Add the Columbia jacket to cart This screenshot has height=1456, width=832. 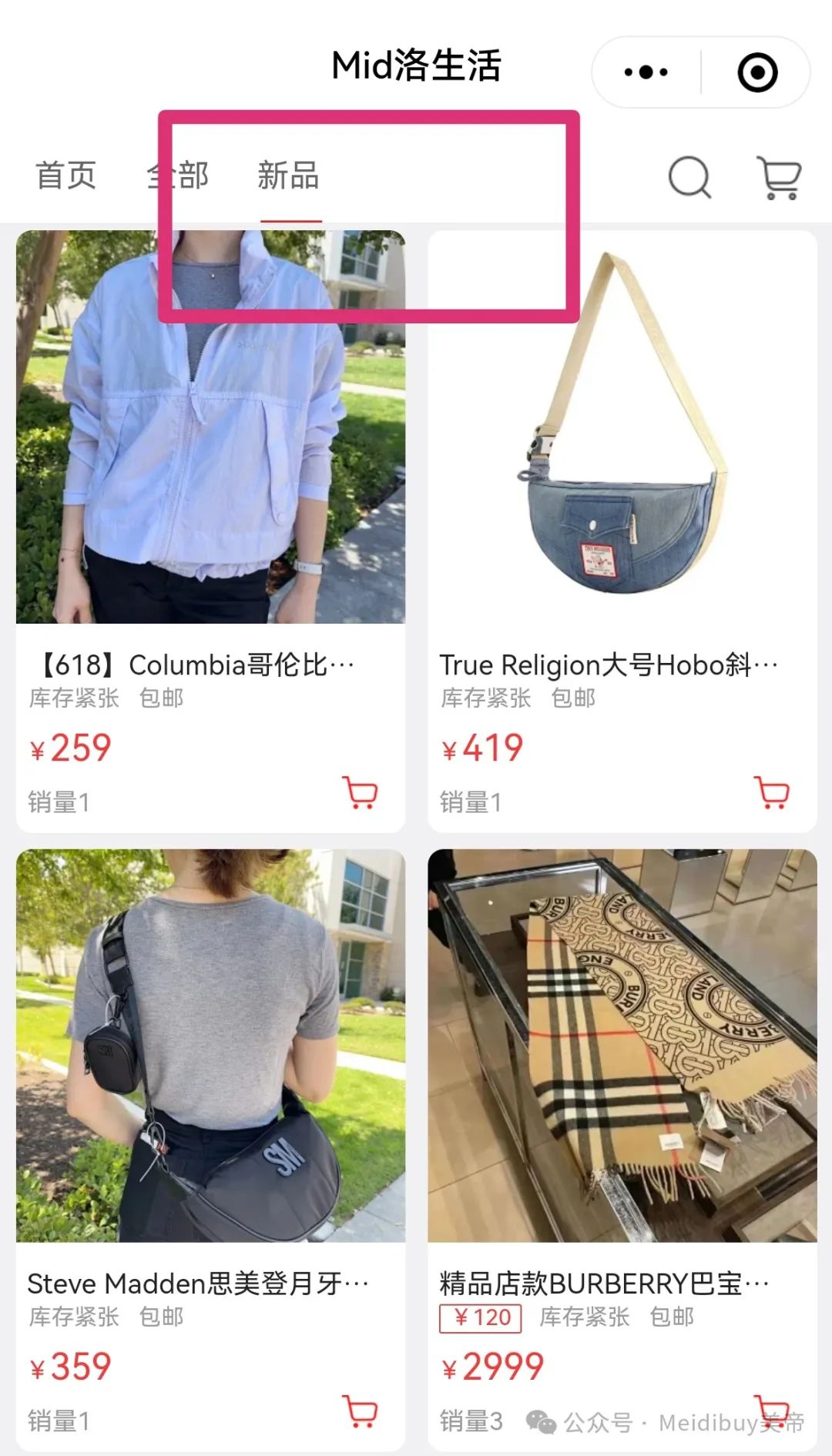360,792
